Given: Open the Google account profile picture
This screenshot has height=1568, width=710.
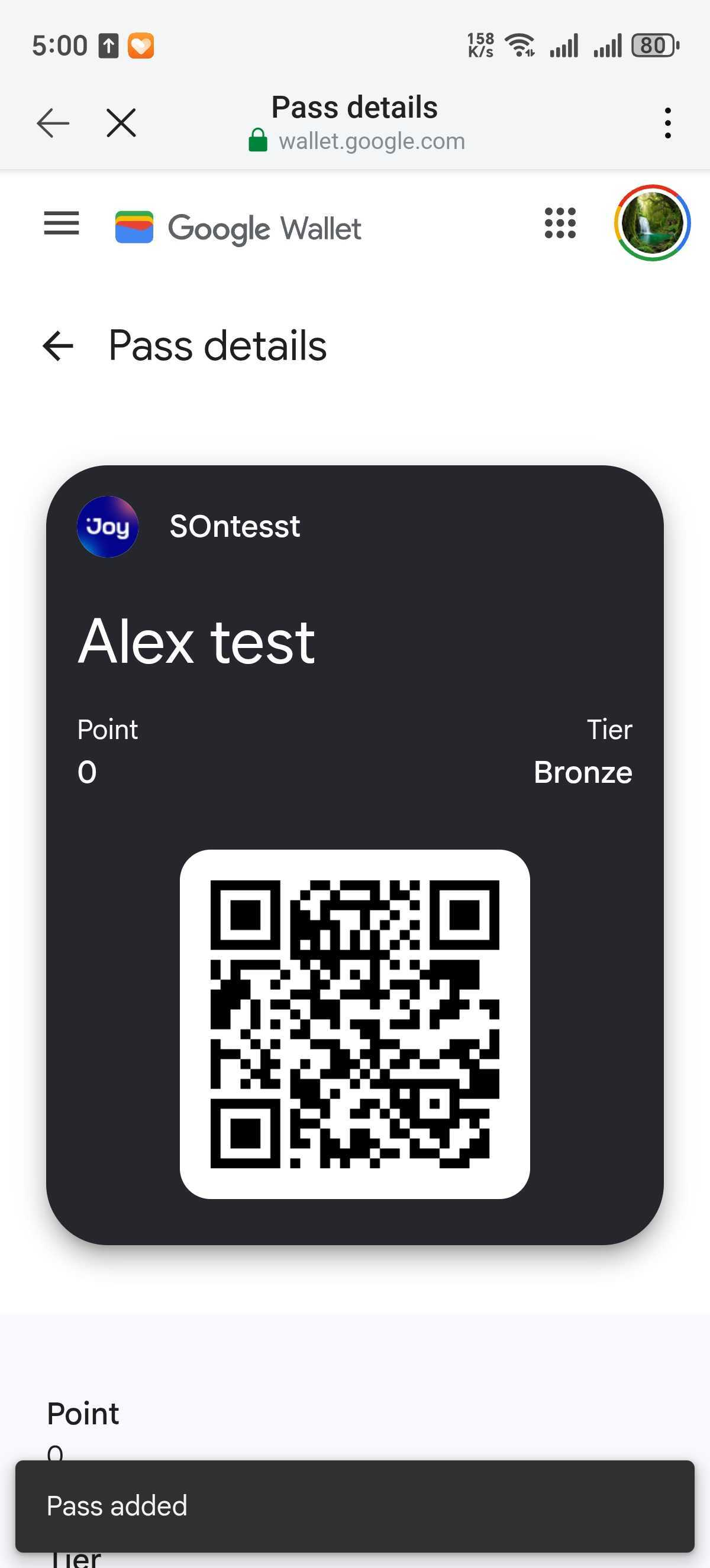Looking at the screenshot, I should (x=652, y=223).
